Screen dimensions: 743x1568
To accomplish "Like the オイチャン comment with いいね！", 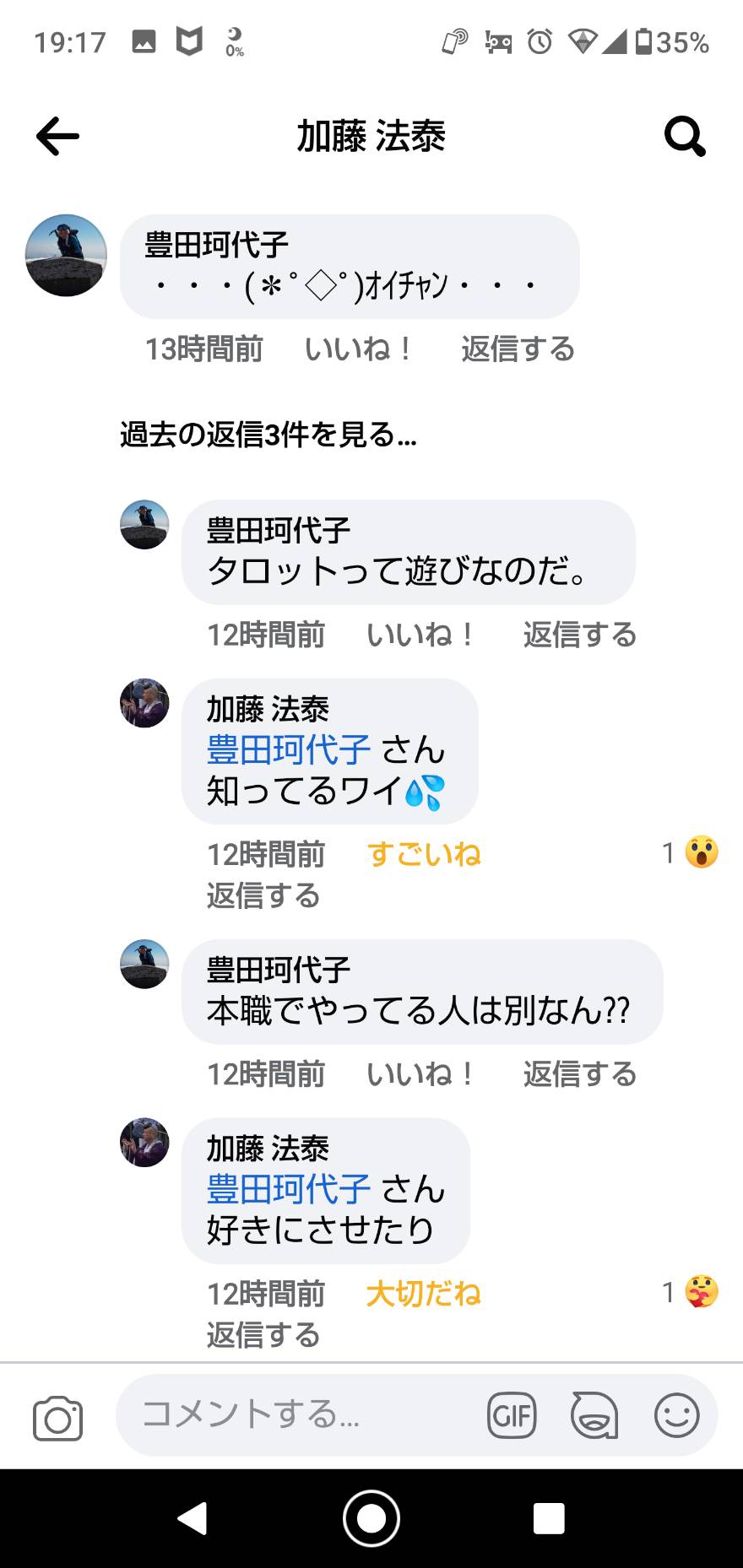I will pyautogui.click(x=358, y=349).
